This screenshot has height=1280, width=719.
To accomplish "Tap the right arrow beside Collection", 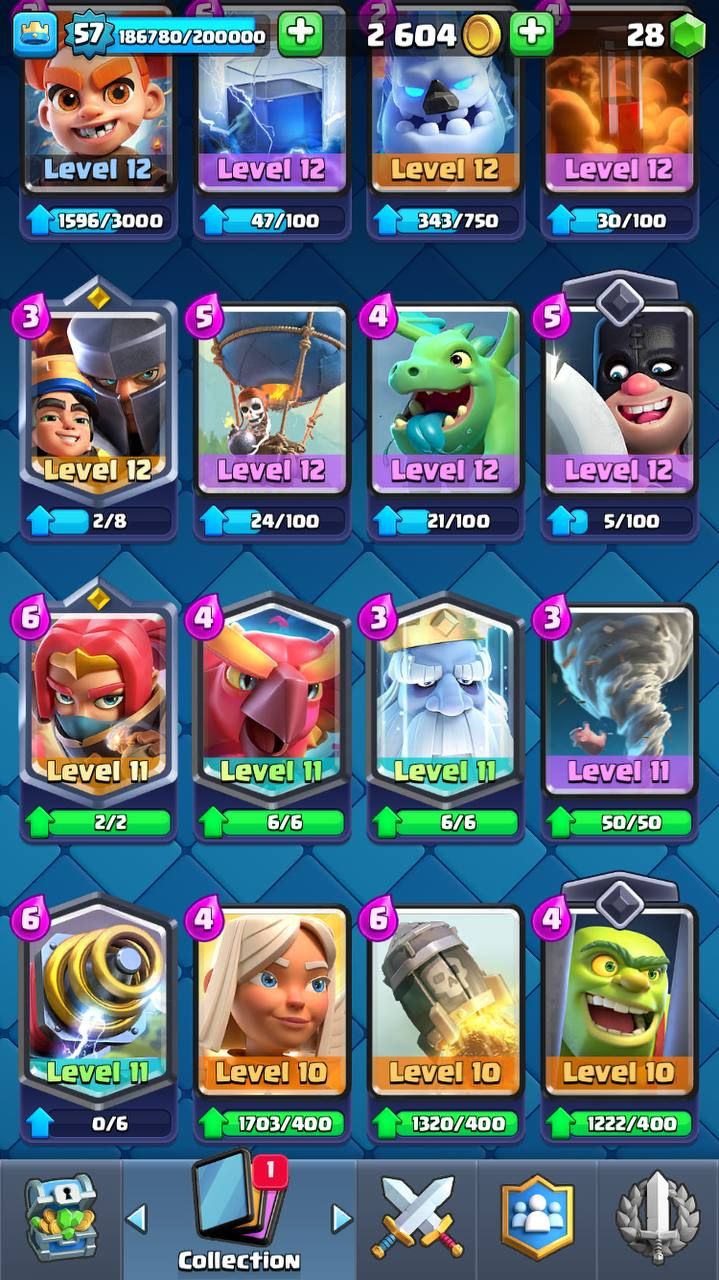I will pyautogui.click(x=342, y=1218).
